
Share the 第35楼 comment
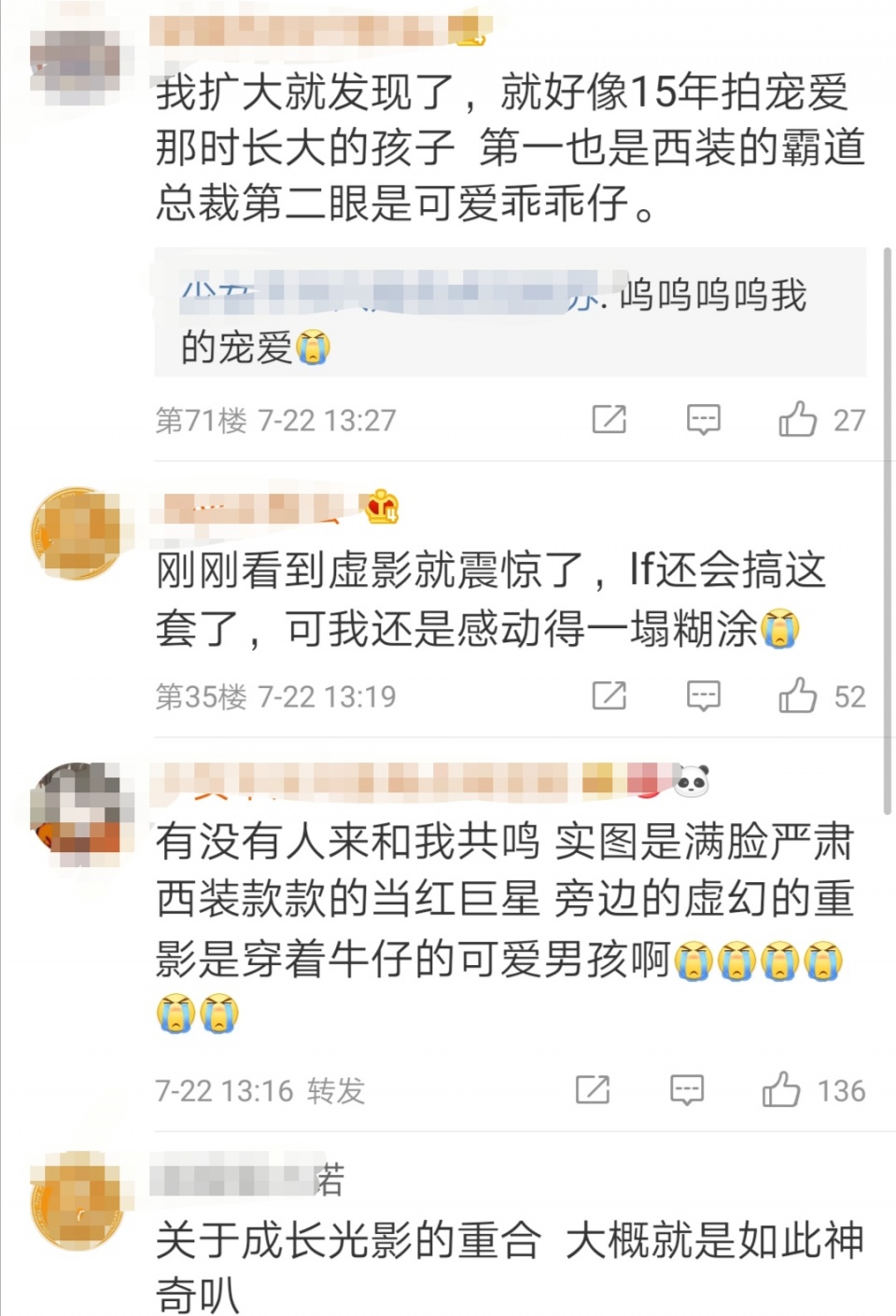click(x=609, y=695)
